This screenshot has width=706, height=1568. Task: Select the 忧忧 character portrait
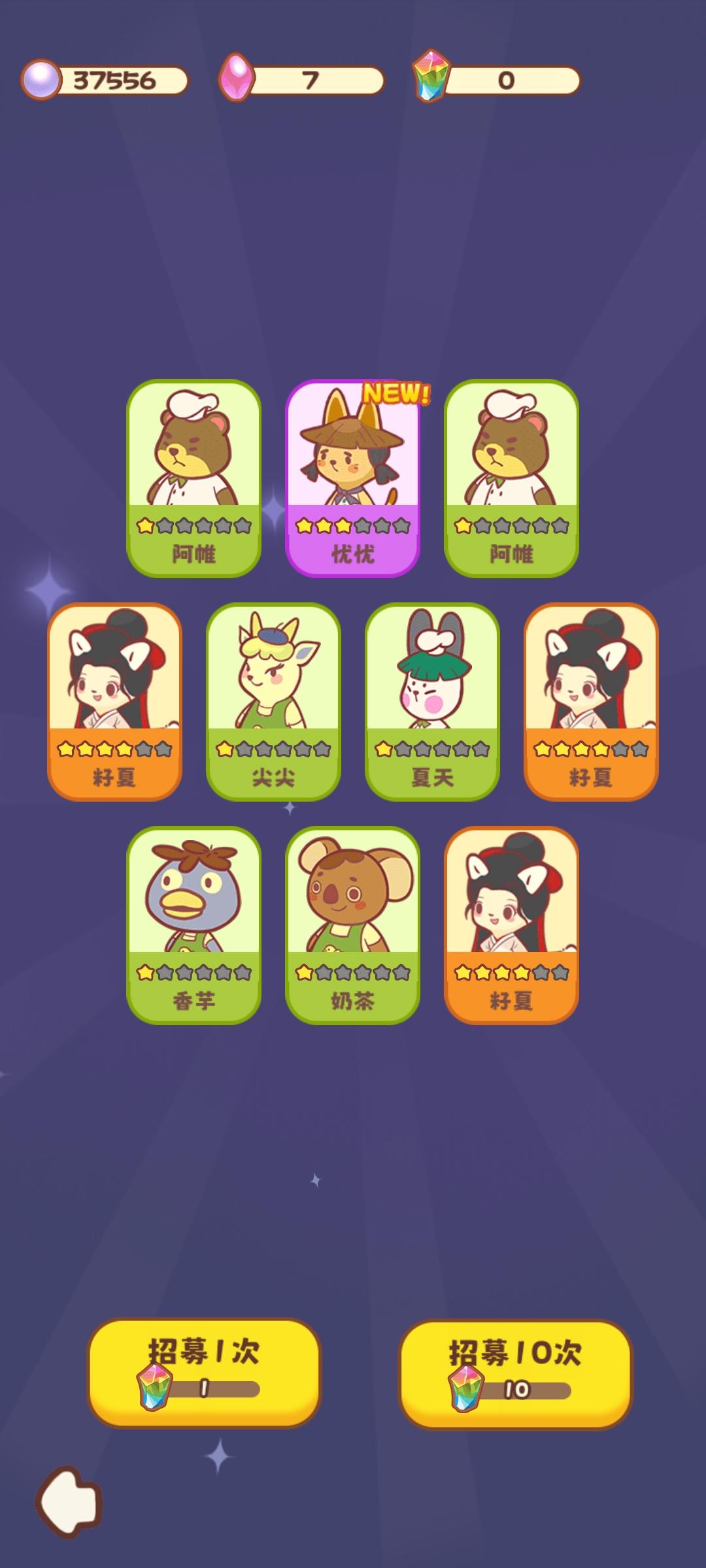353,451
